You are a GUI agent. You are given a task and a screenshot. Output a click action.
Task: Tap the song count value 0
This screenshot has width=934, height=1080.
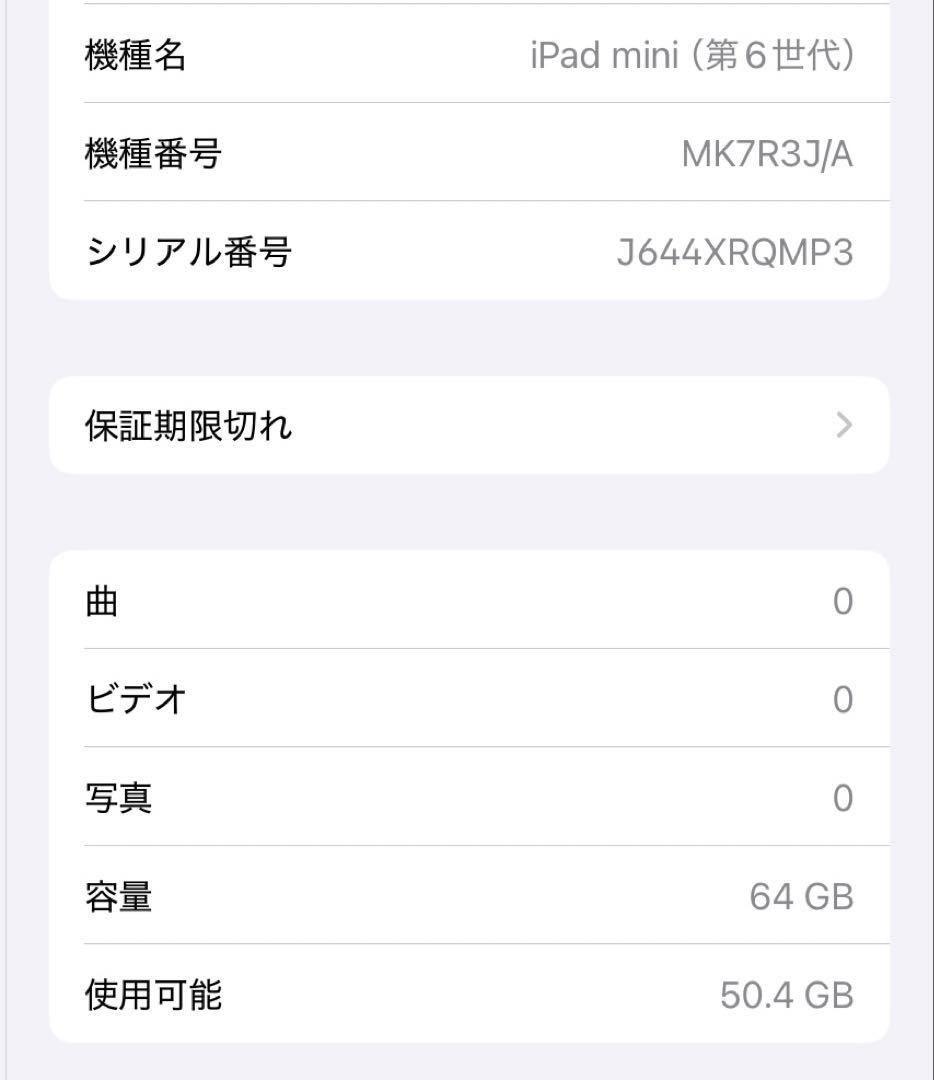click(842, 600)
